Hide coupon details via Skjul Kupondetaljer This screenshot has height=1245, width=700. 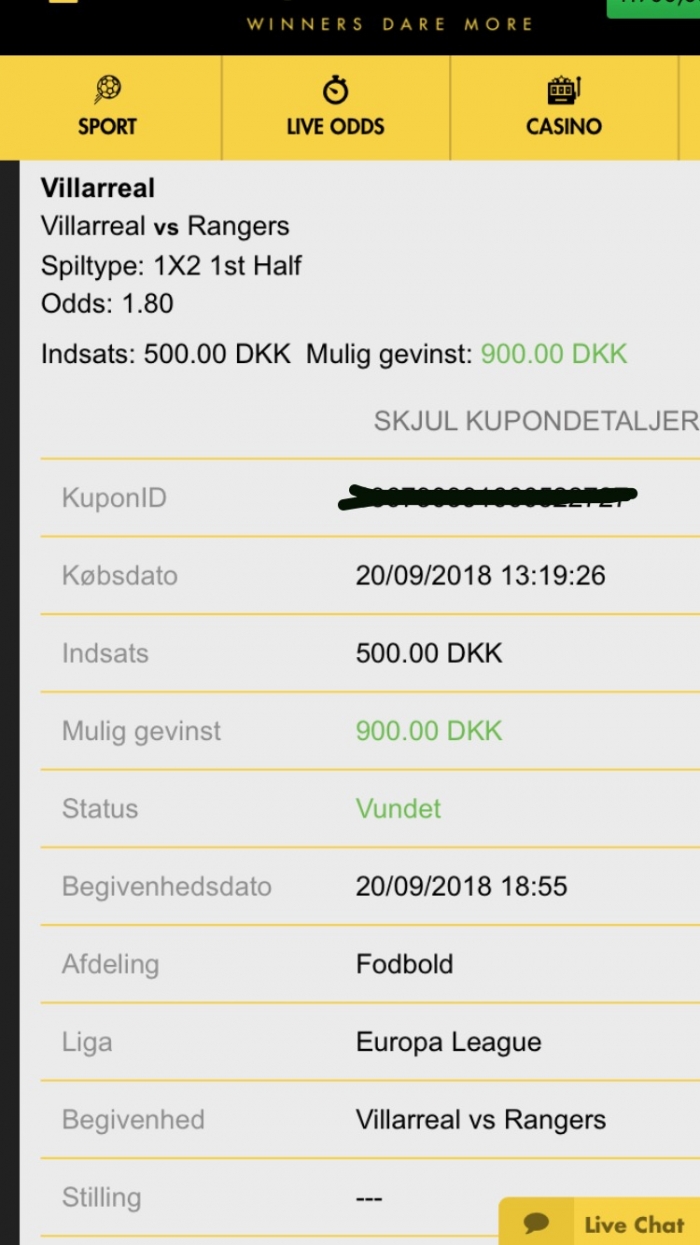(x=535, y=421)
